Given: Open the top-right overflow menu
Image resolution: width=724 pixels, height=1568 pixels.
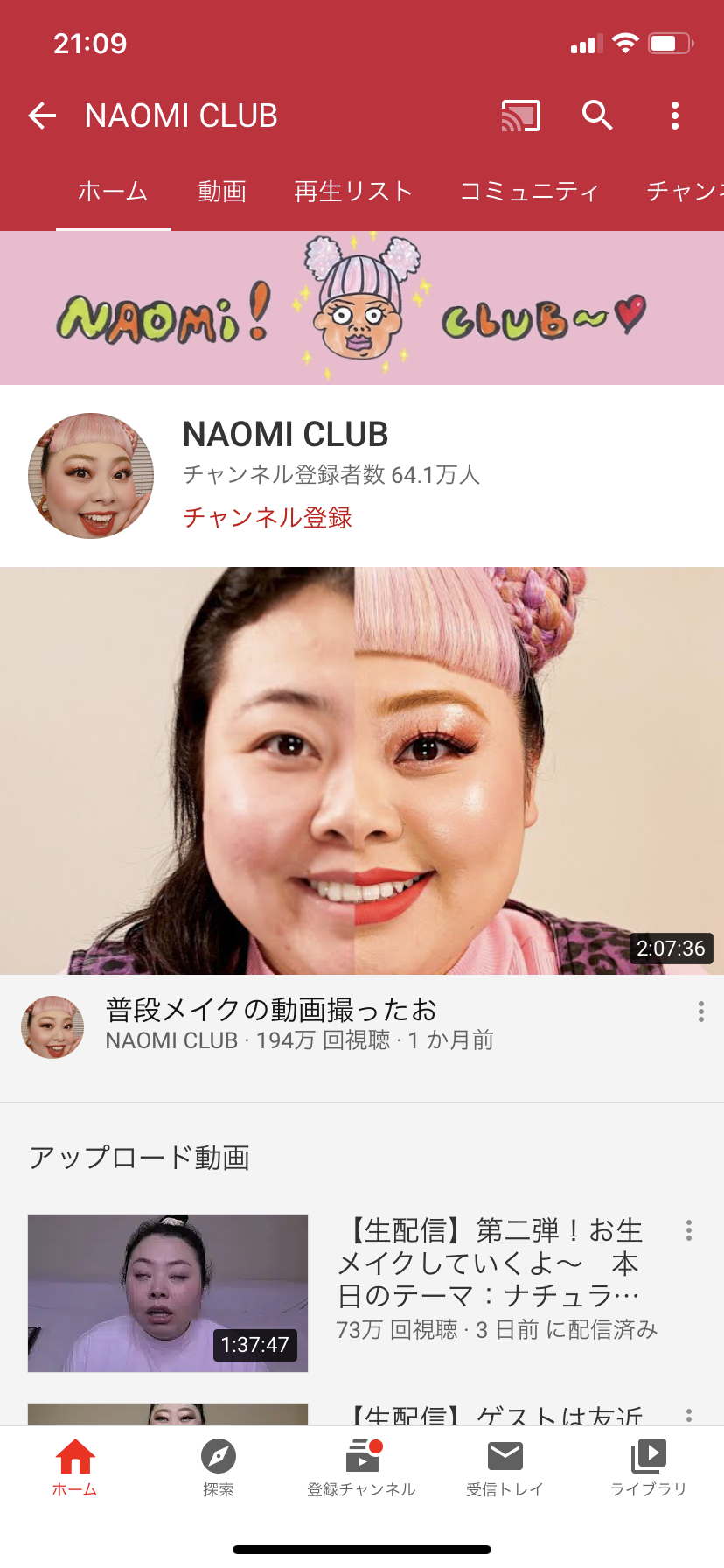Looking at the screenshot, I should [x=674, y=115].
